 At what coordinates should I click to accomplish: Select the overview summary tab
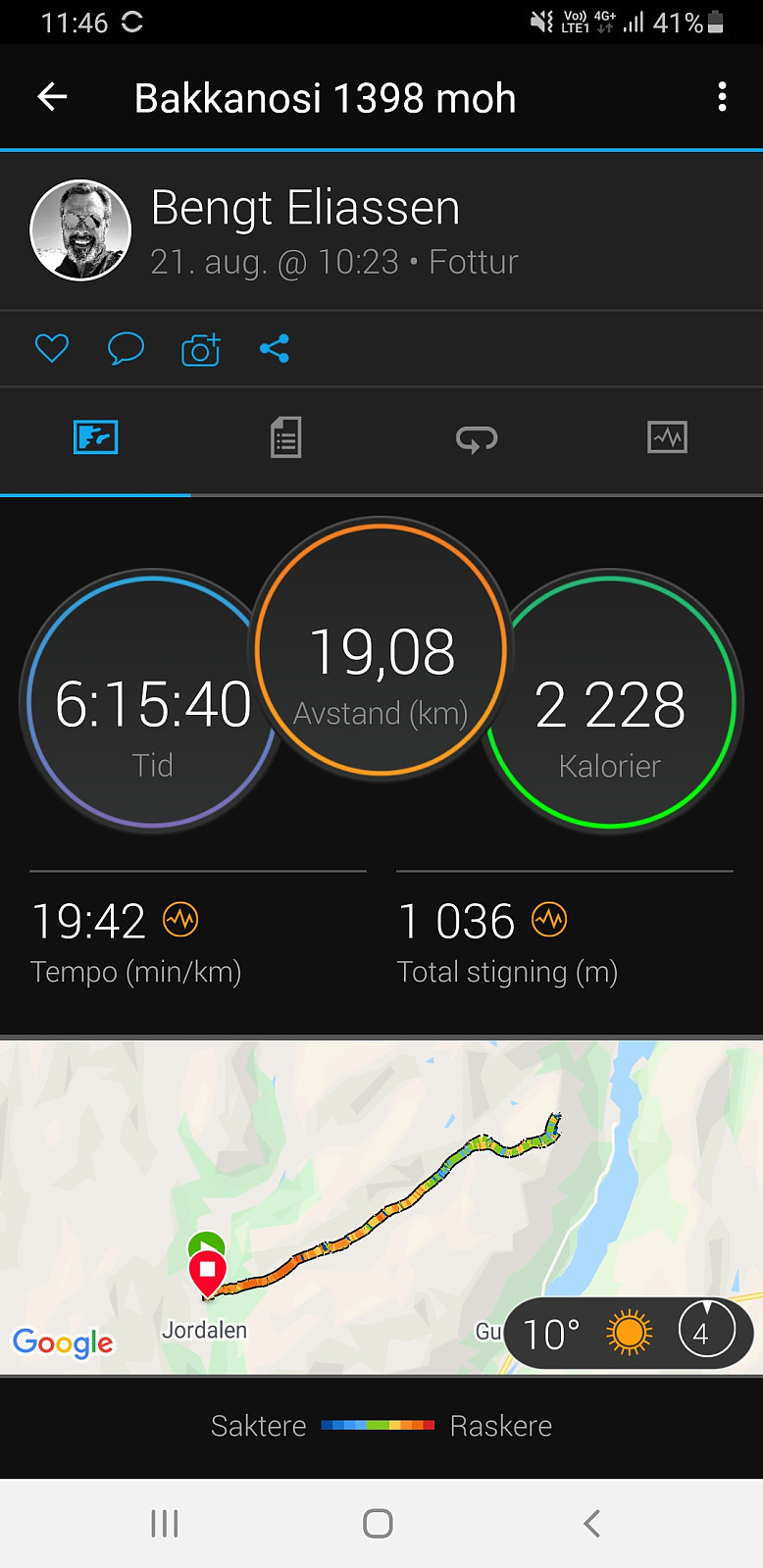tap(96, 437)
